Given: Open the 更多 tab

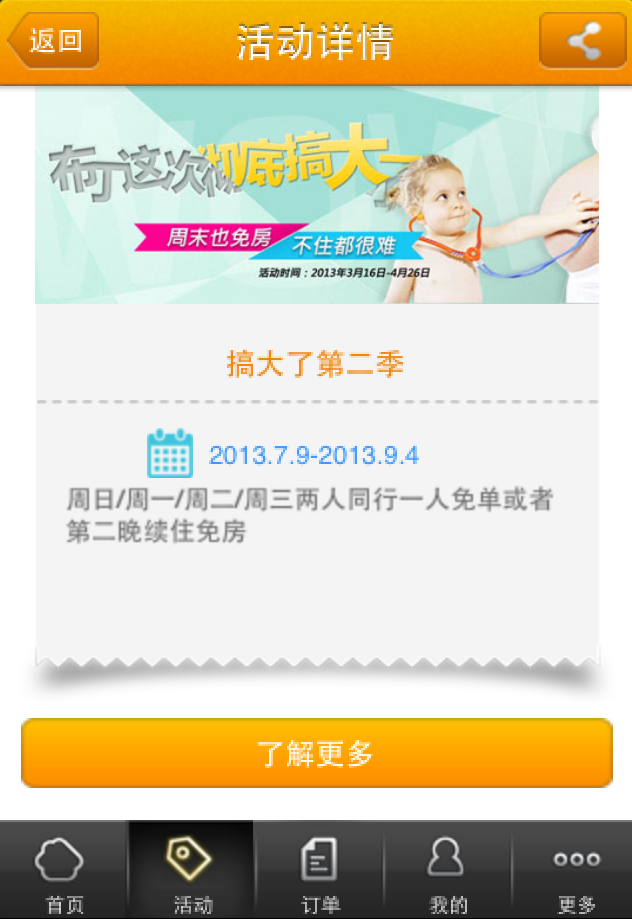Looking at the screenshot, I should (x=576, y=872).
